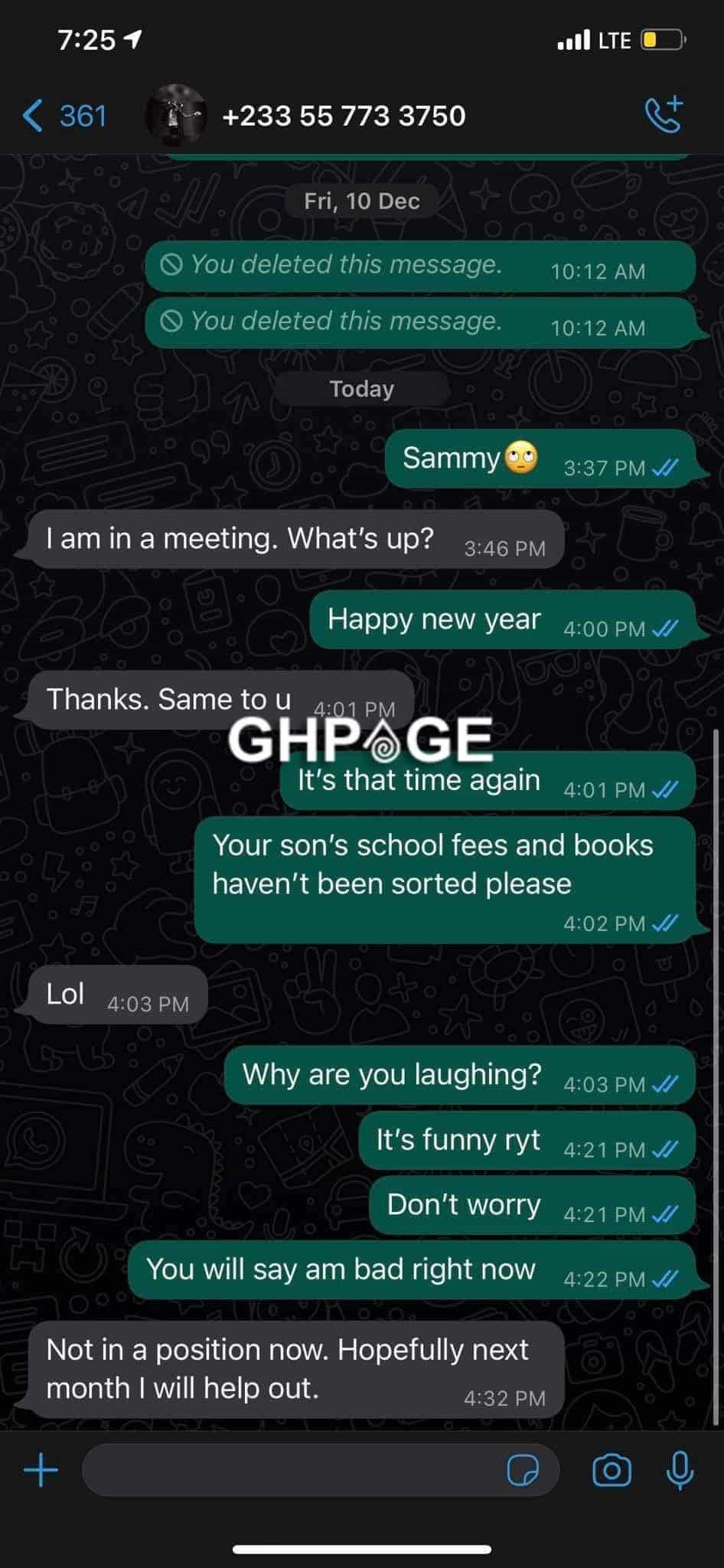This screenshot has width=724, height=1568.
Task: Start a call with the add-call icon
Action: 664,116
